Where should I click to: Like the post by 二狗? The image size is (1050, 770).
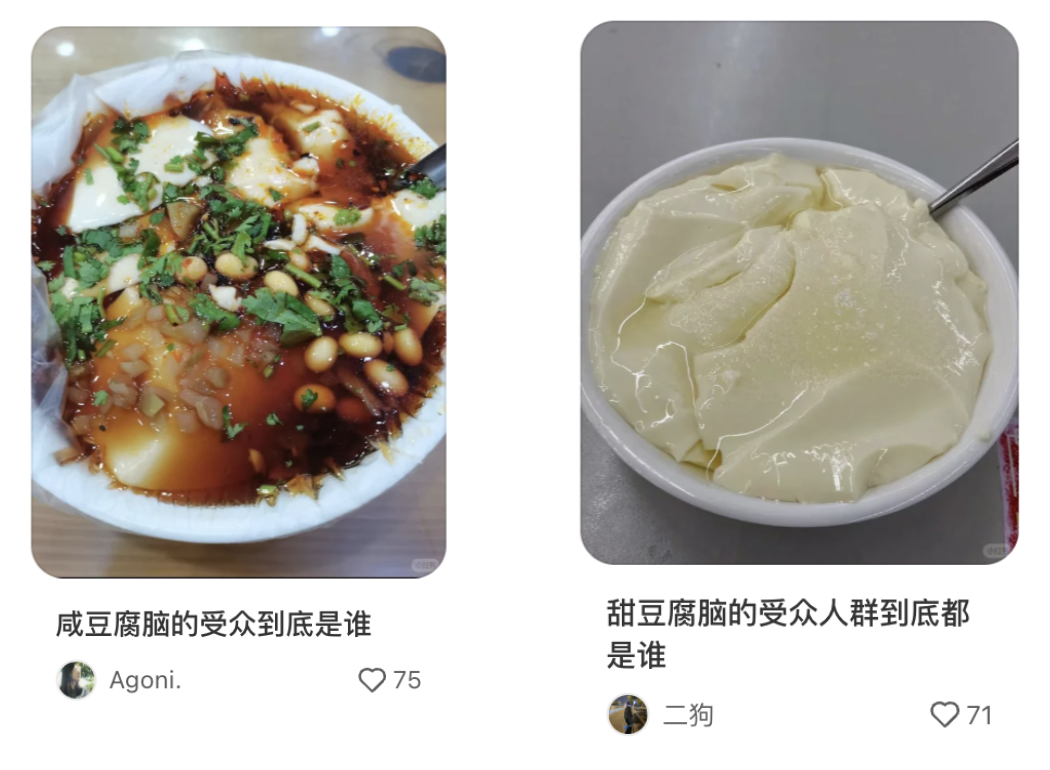944,714
